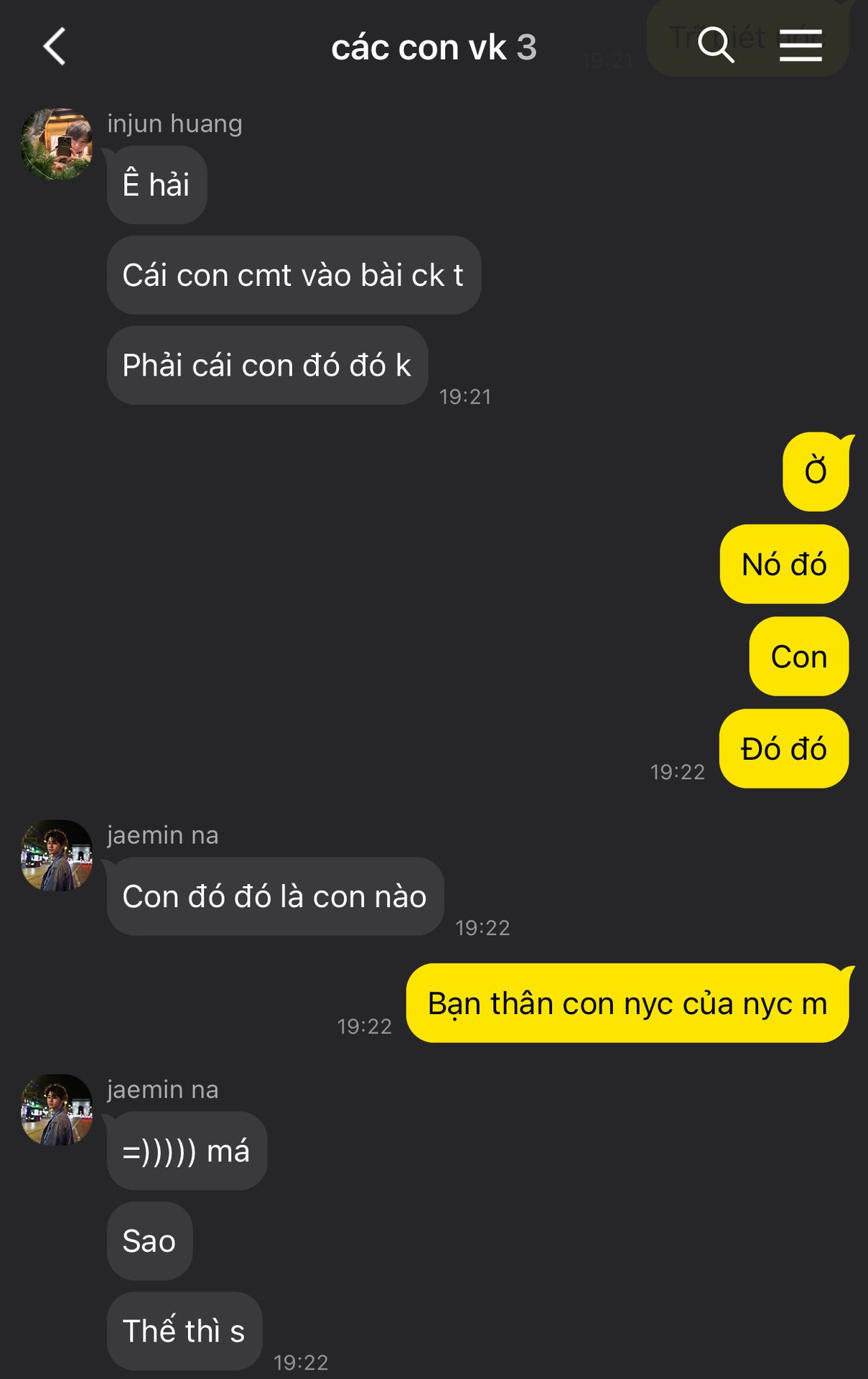View jaemin na's avatar above "Con đó đó là con nào"

click(57, 855)
